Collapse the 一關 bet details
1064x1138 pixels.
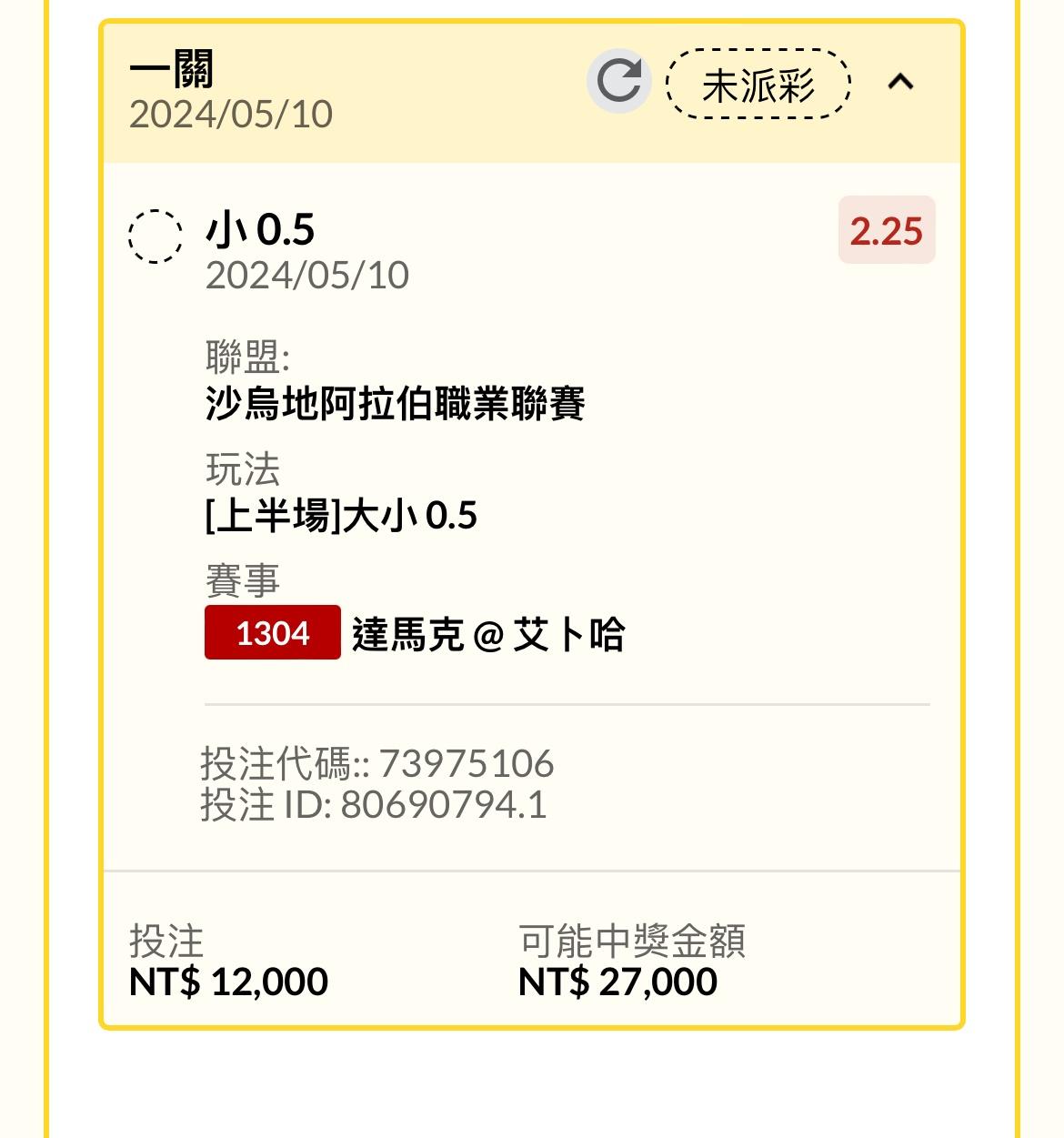tap(900, 83)
